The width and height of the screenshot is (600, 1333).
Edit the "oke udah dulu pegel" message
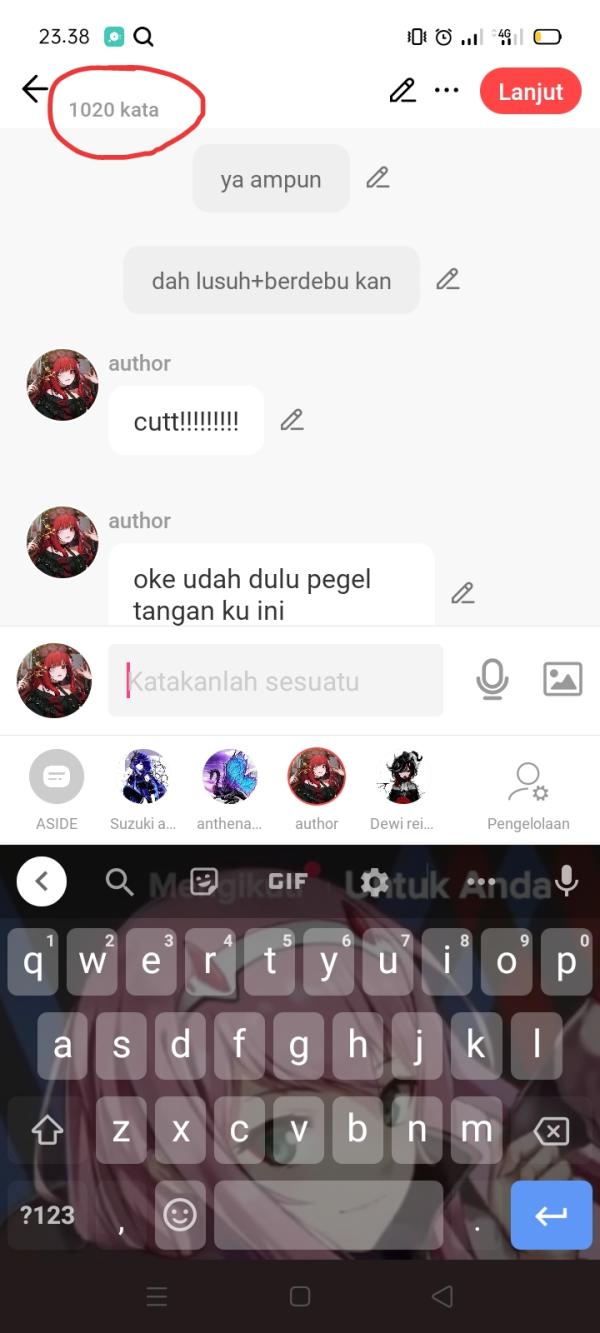[x=462, y=593]
